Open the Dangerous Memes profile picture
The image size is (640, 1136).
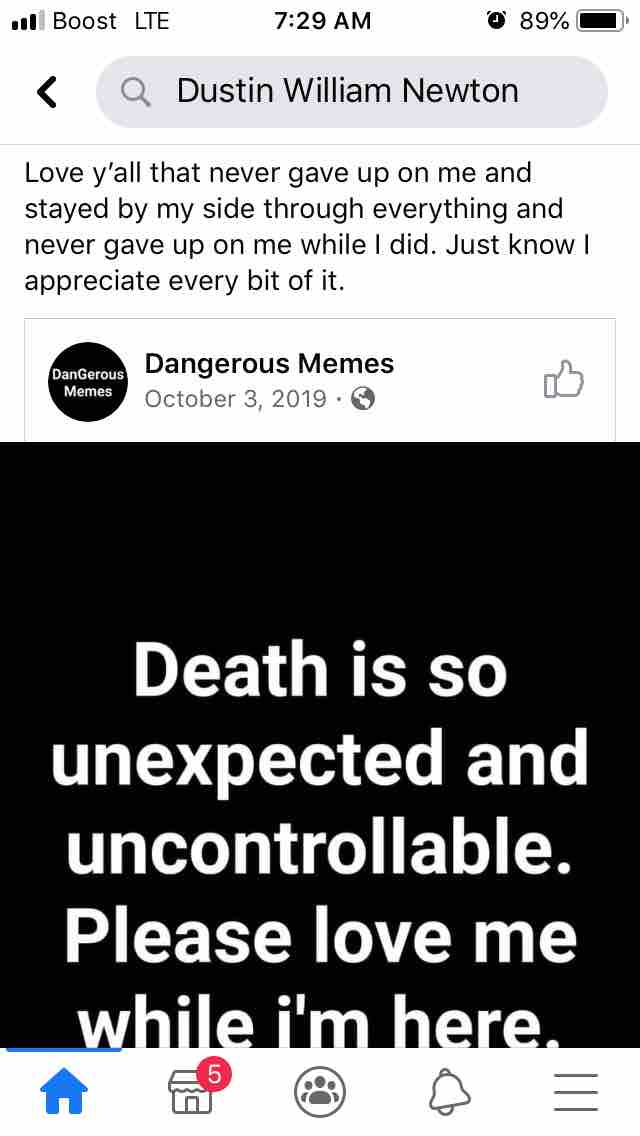tap(88, 380)
